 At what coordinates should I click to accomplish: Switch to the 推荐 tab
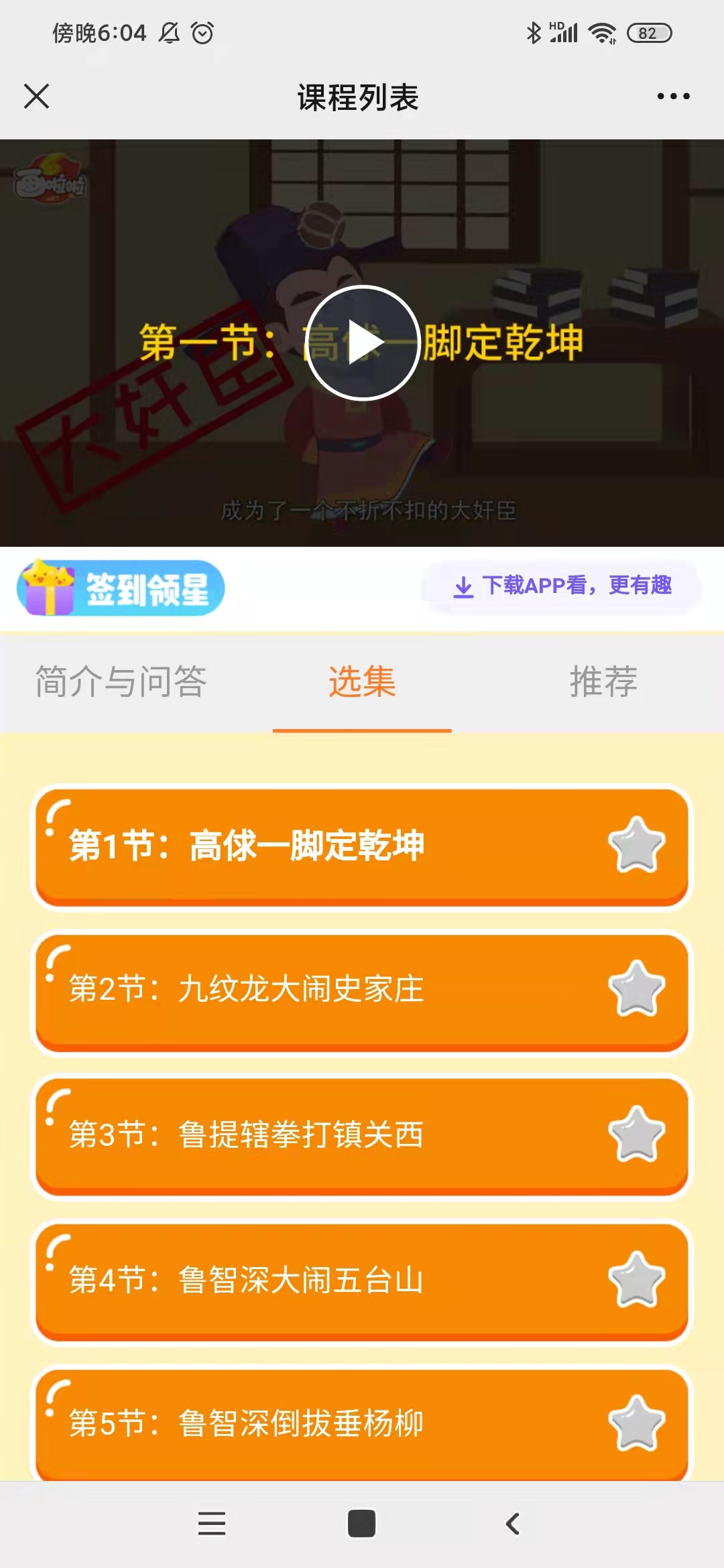(603, 681)
